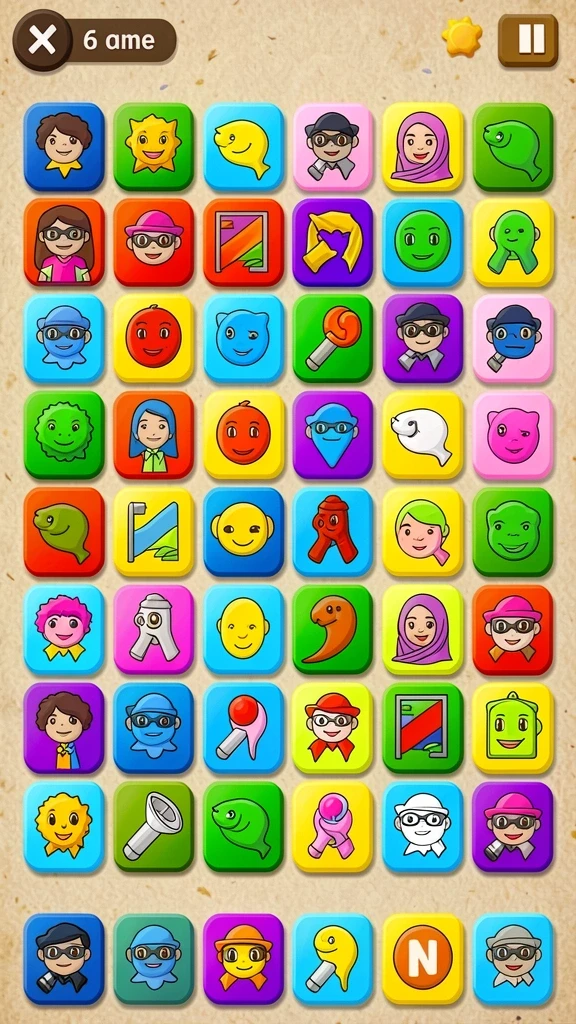The height and width of the screenshot is (1024, 576).
Task: Select the white outlined man with glasses tile
Action: click(423, 827)
